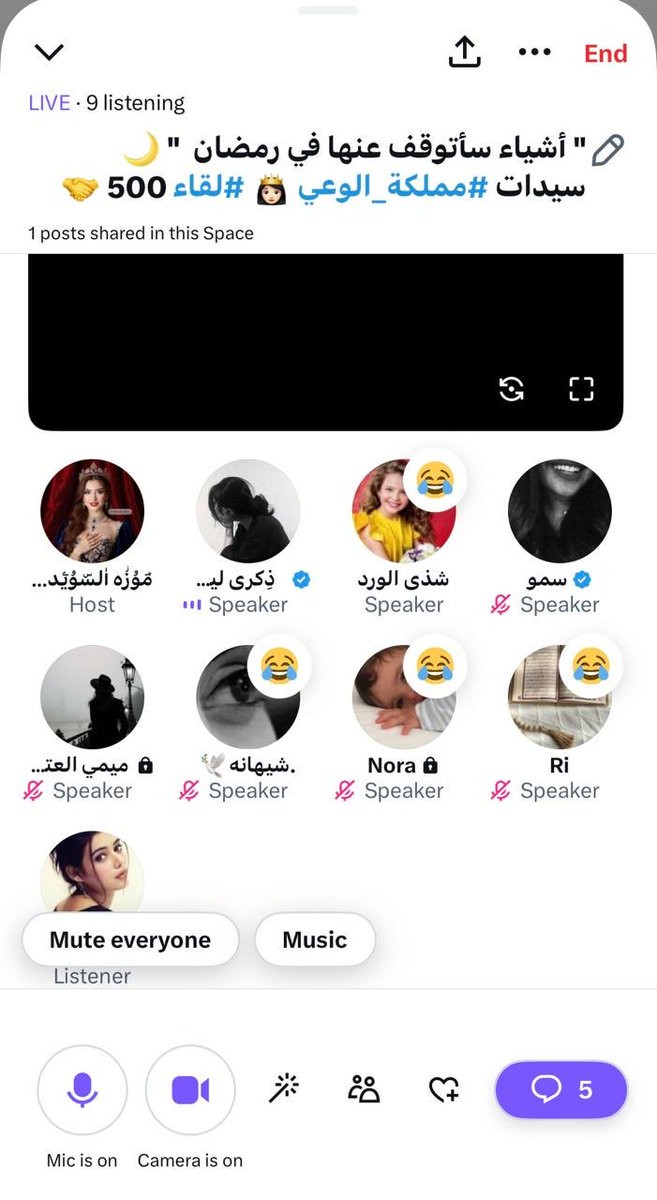
Task: Expand the video to fullscreen
Action: point(581,390)
